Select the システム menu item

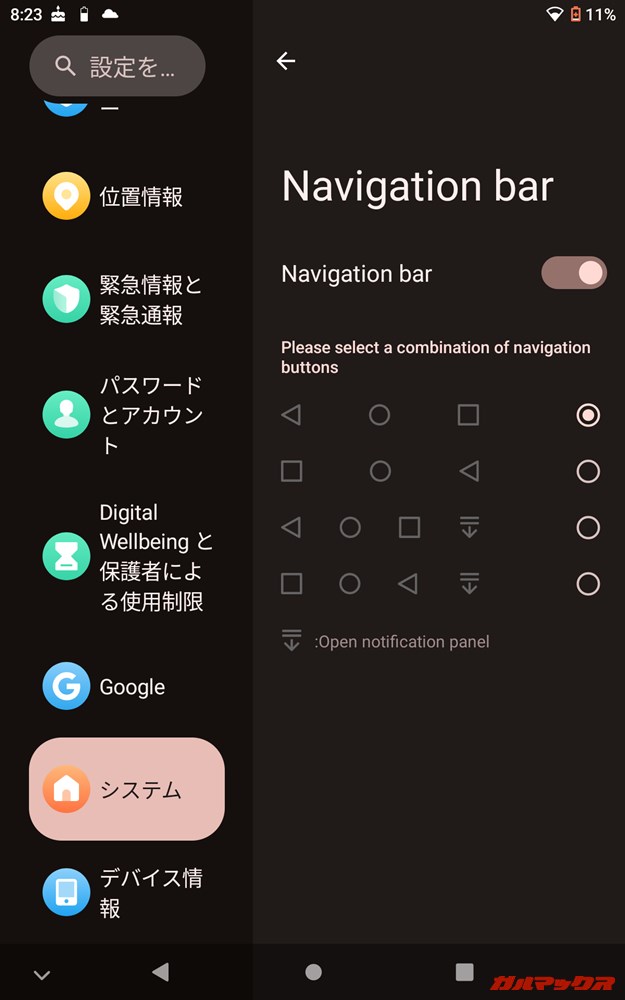[127, 789]
